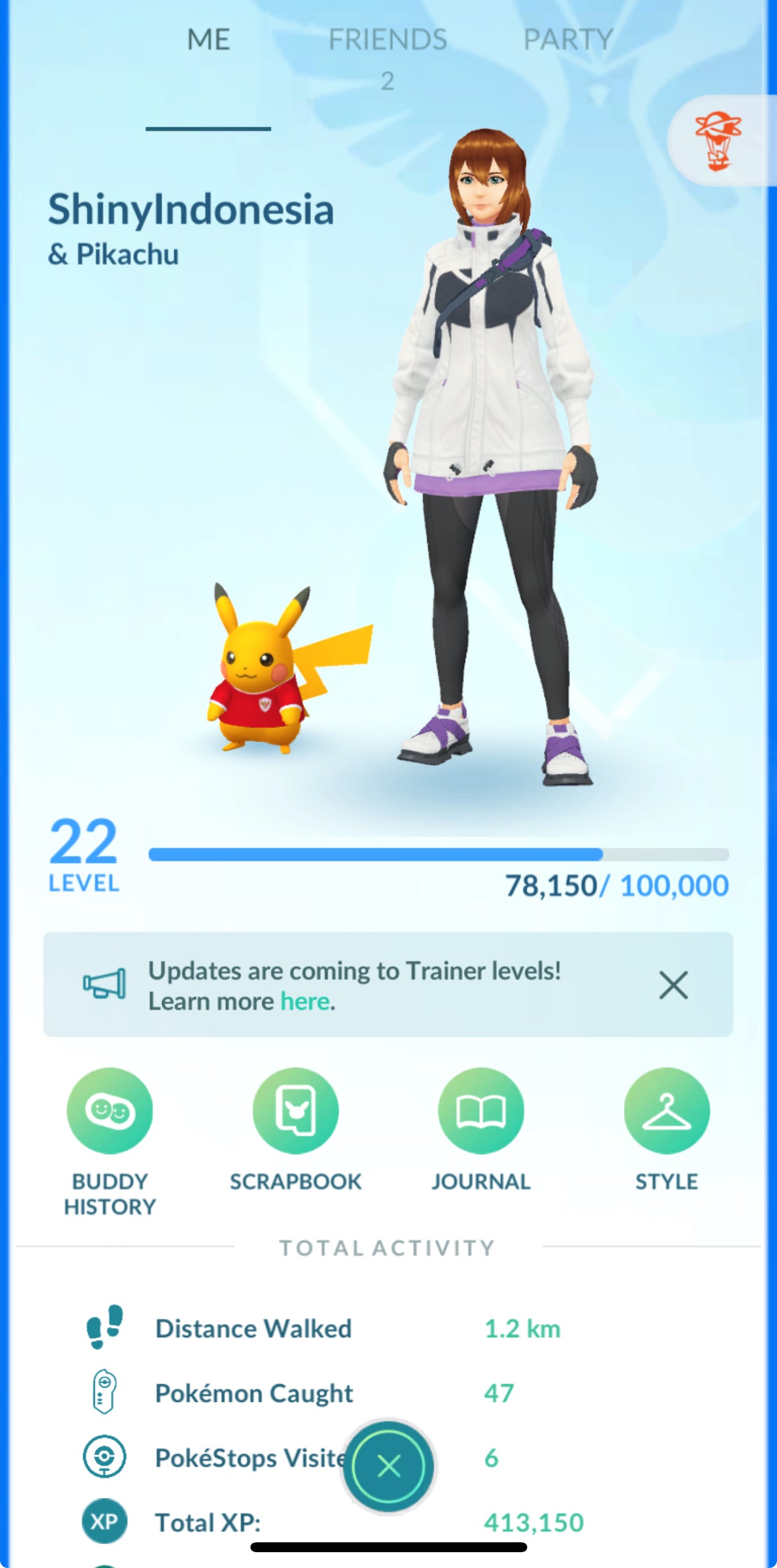Open the Scrapbook
The width and height of the screenshot is (777, 1568).
coord(295,1111)
